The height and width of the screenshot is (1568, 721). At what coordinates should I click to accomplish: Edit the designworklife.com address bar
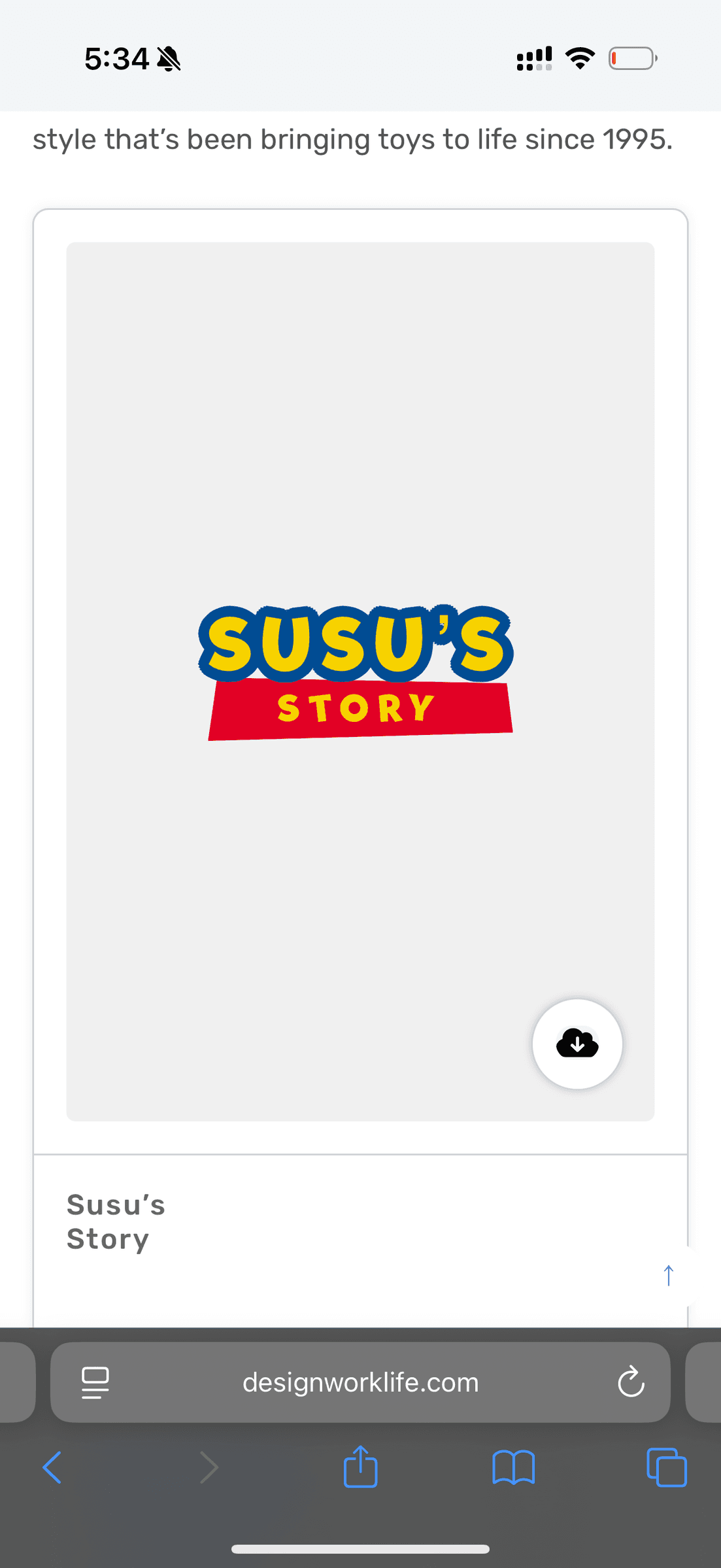click(360, 1382)
